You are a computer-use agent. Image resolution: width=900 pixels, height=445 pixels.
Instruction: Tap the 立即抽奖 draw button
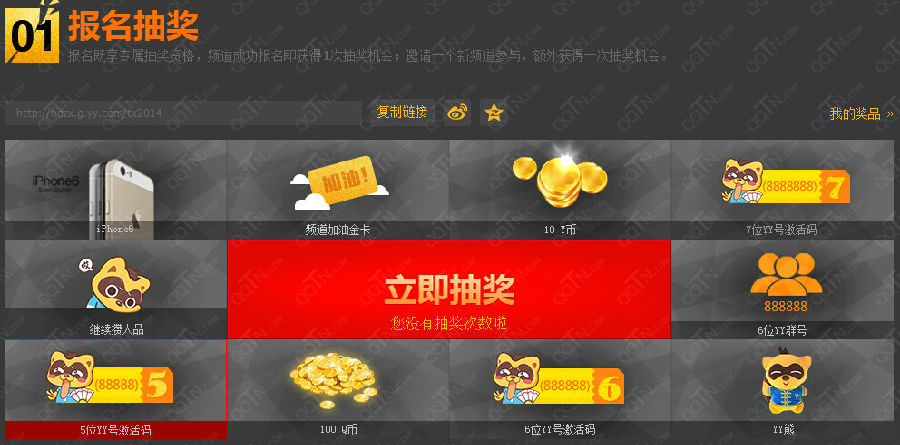point(449,290)
